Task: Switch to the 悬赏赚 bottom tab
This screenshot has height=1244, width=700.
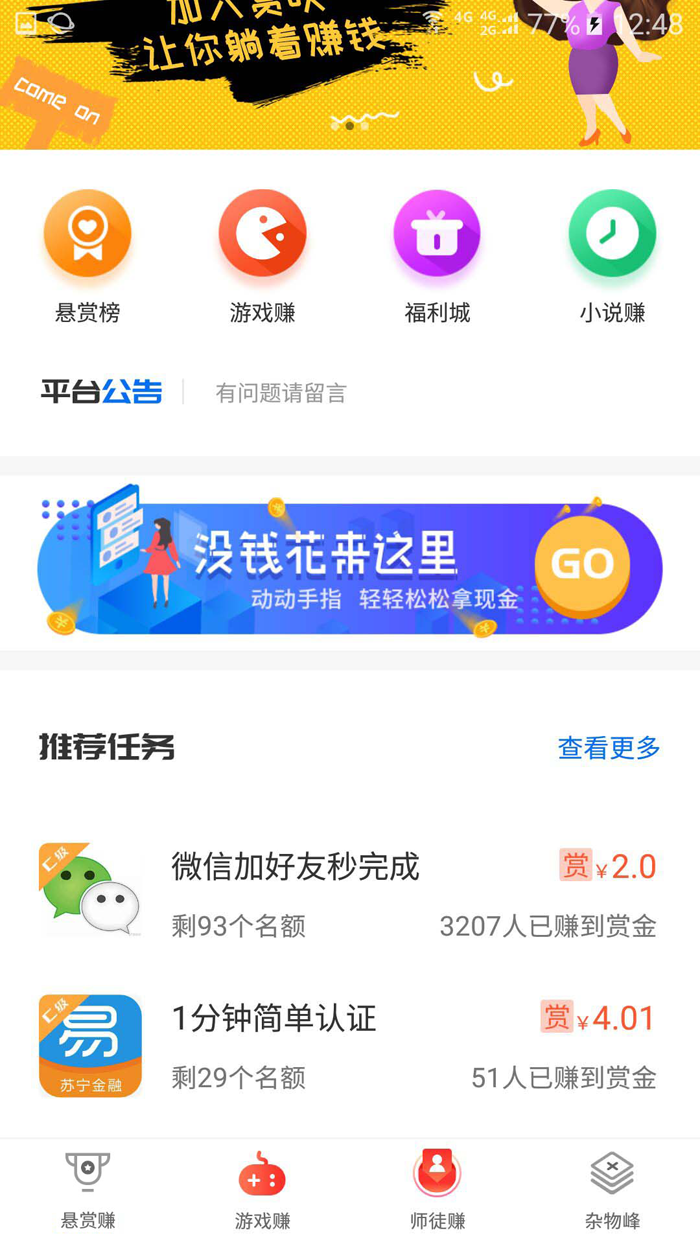Action: click(88, 1191)
